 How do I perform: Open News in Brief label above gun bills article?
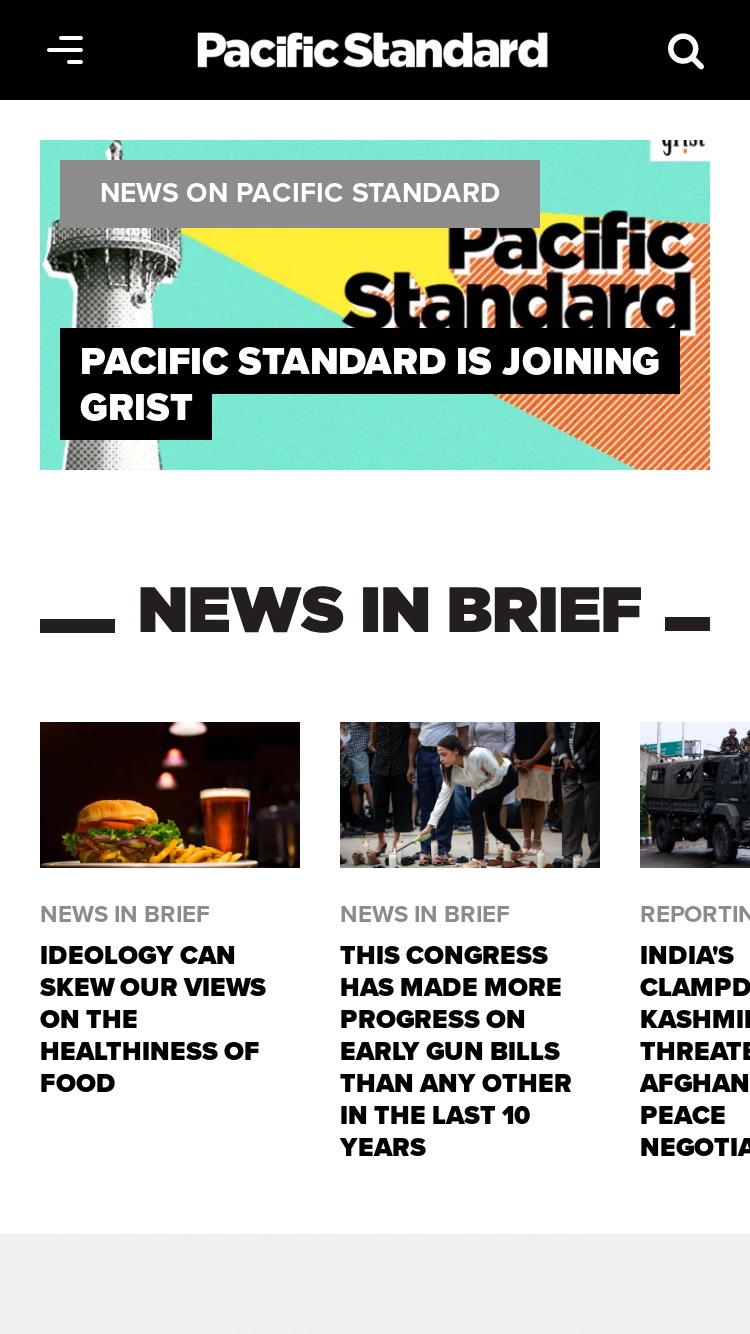click(425, 914)
